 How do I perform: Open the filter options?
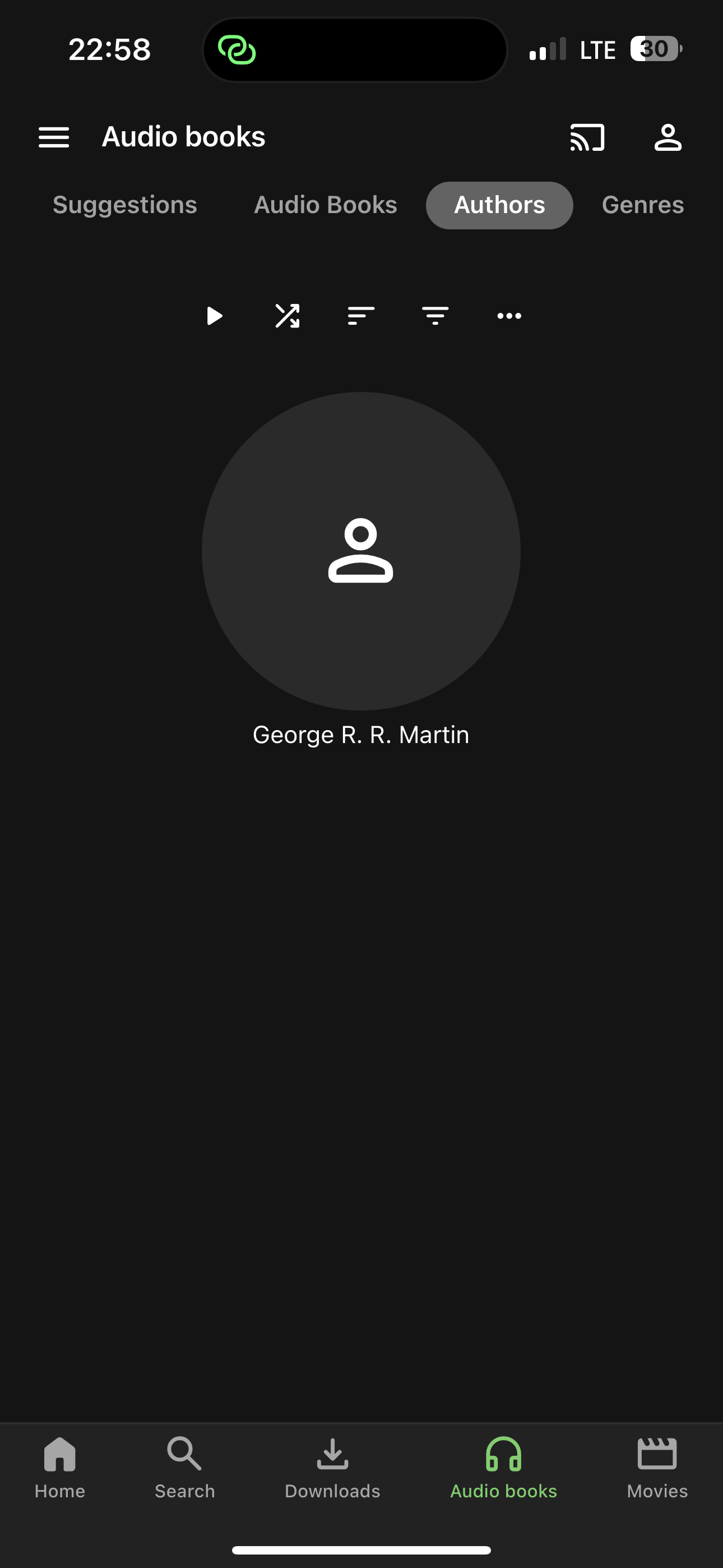point(435,316)
